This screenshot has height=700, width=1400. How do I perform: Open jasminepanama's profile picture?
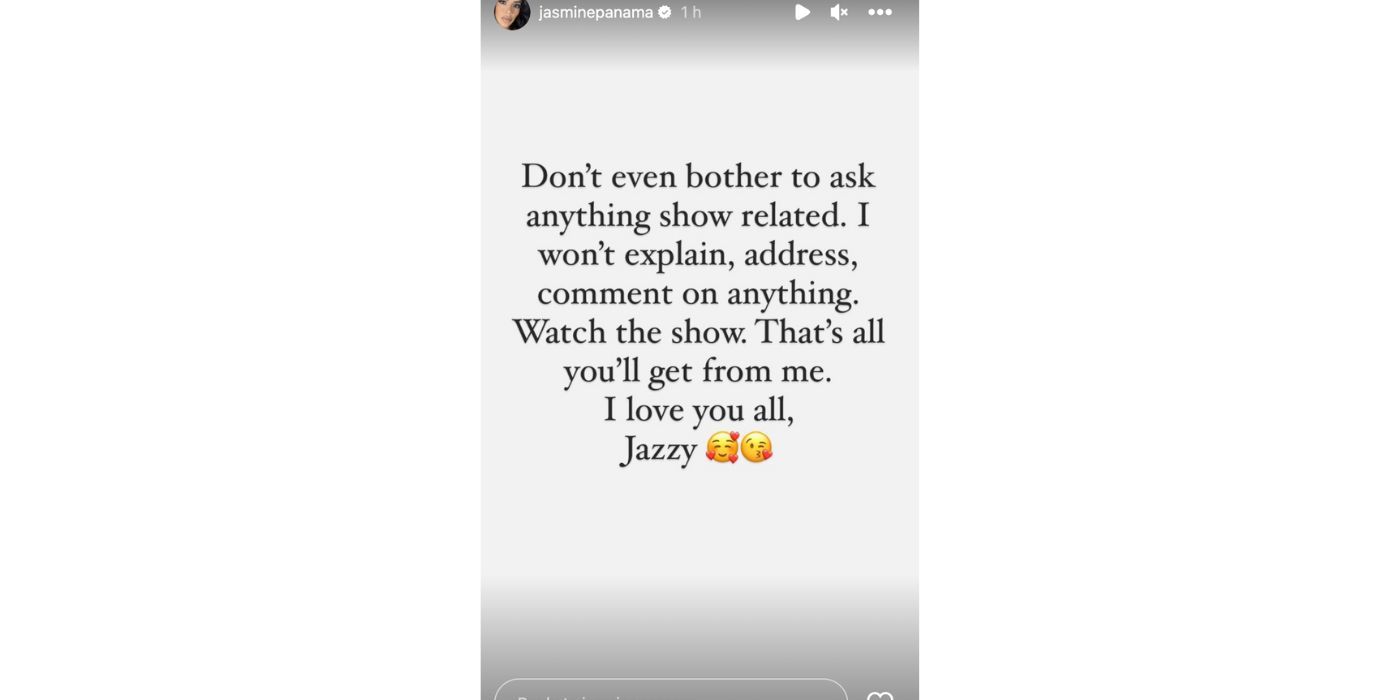[512, 12]
